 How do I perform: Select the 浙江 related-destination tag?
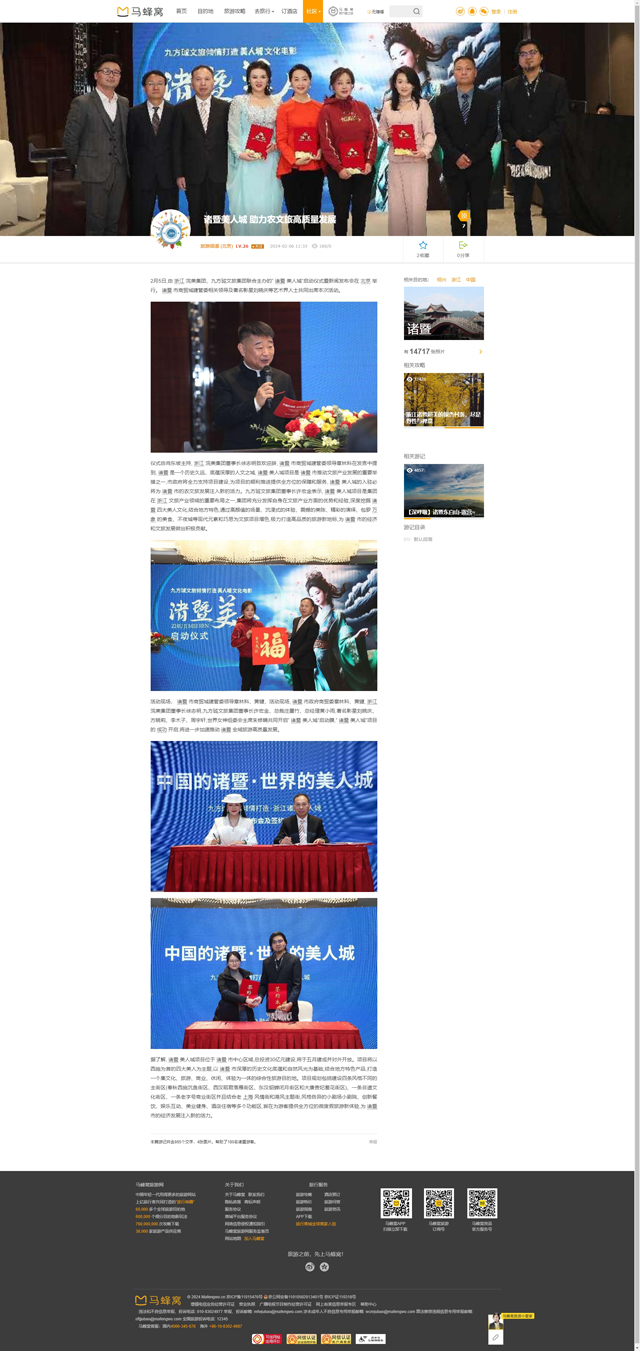tap(456, 280)
